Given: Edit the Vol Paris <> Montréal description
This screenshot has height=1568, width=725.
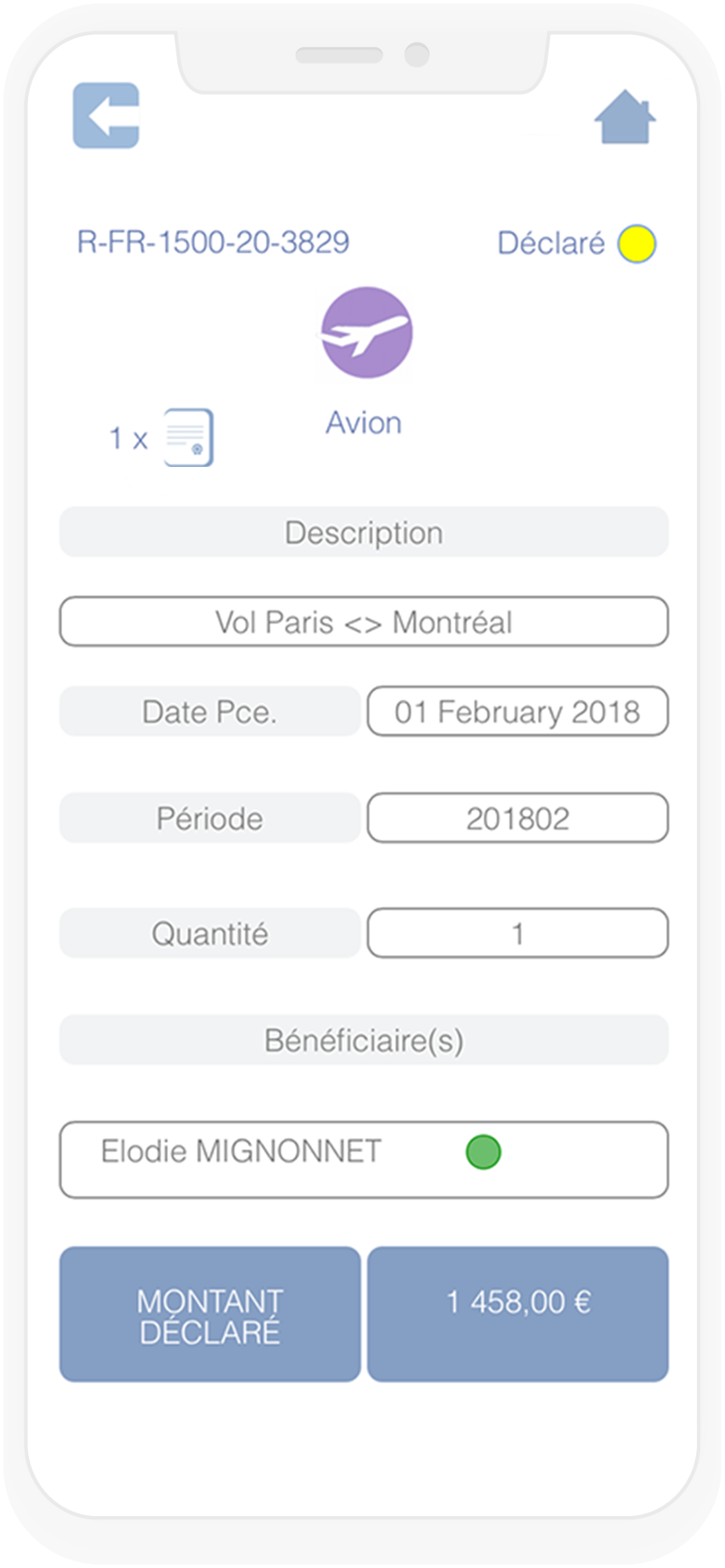Looking at the screenshot, I should coord(364,621).
